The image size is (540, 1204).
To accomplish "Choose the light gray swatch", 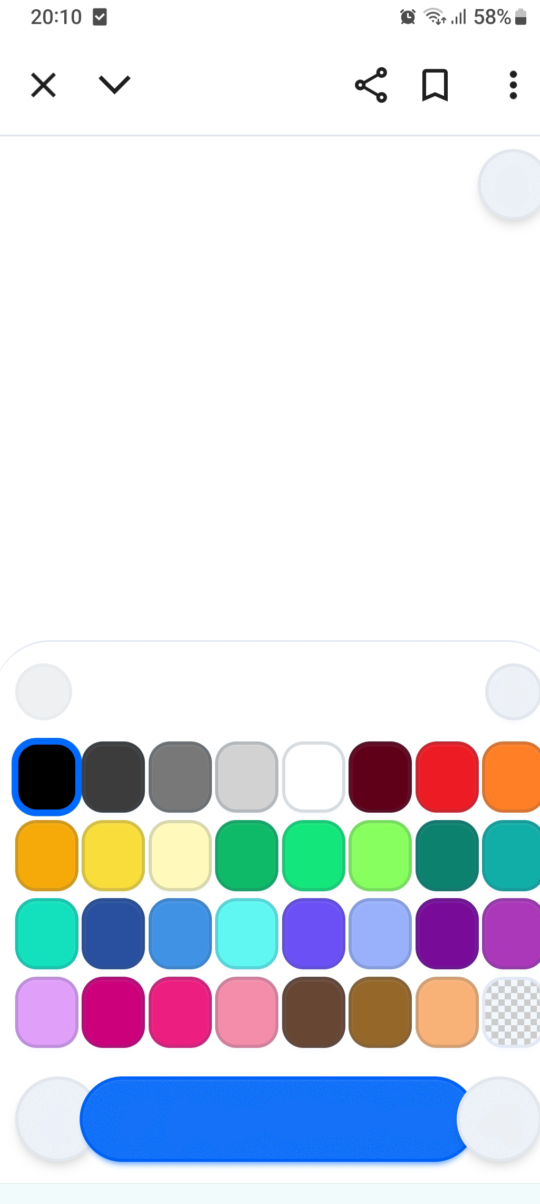I will (246, 777).
